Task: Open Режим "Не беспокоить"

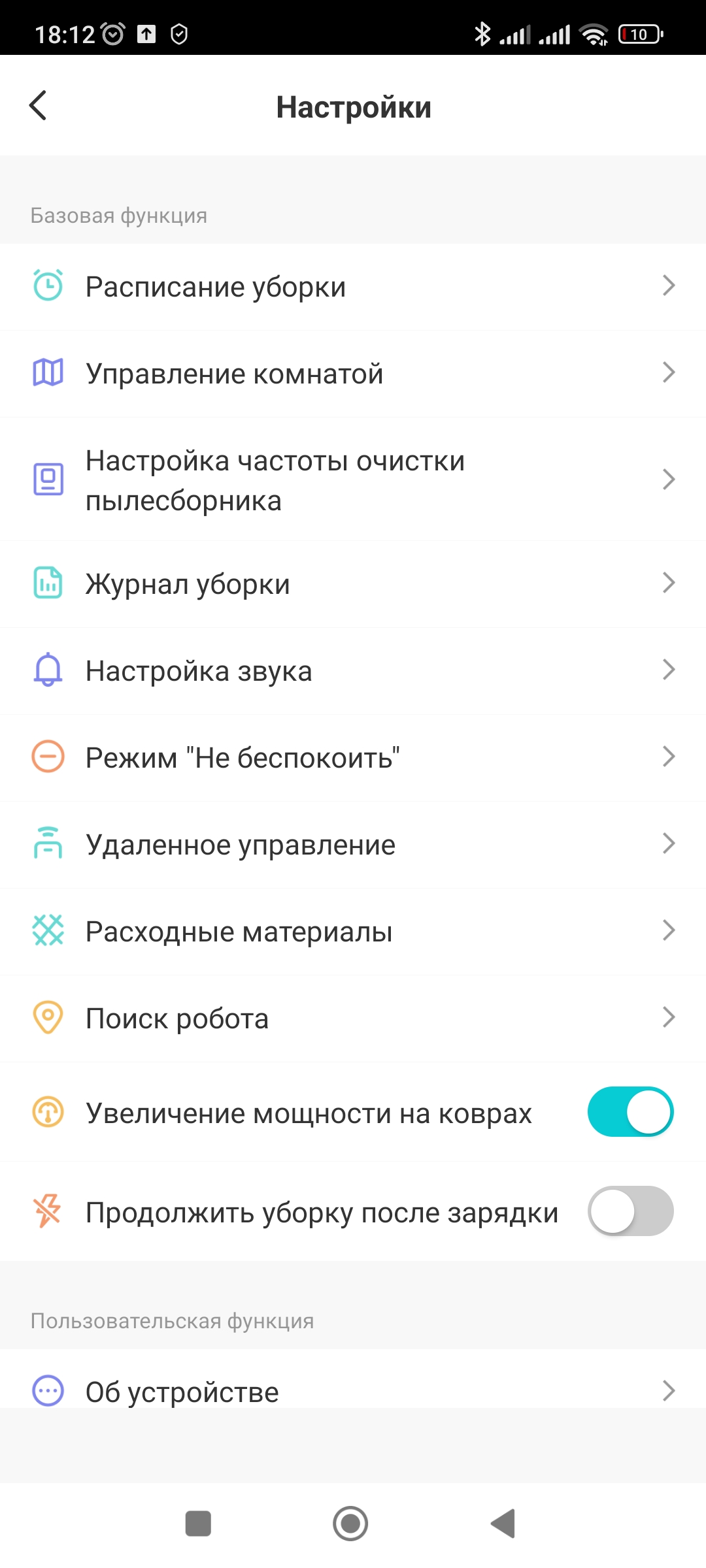Action: pos(353,758)
